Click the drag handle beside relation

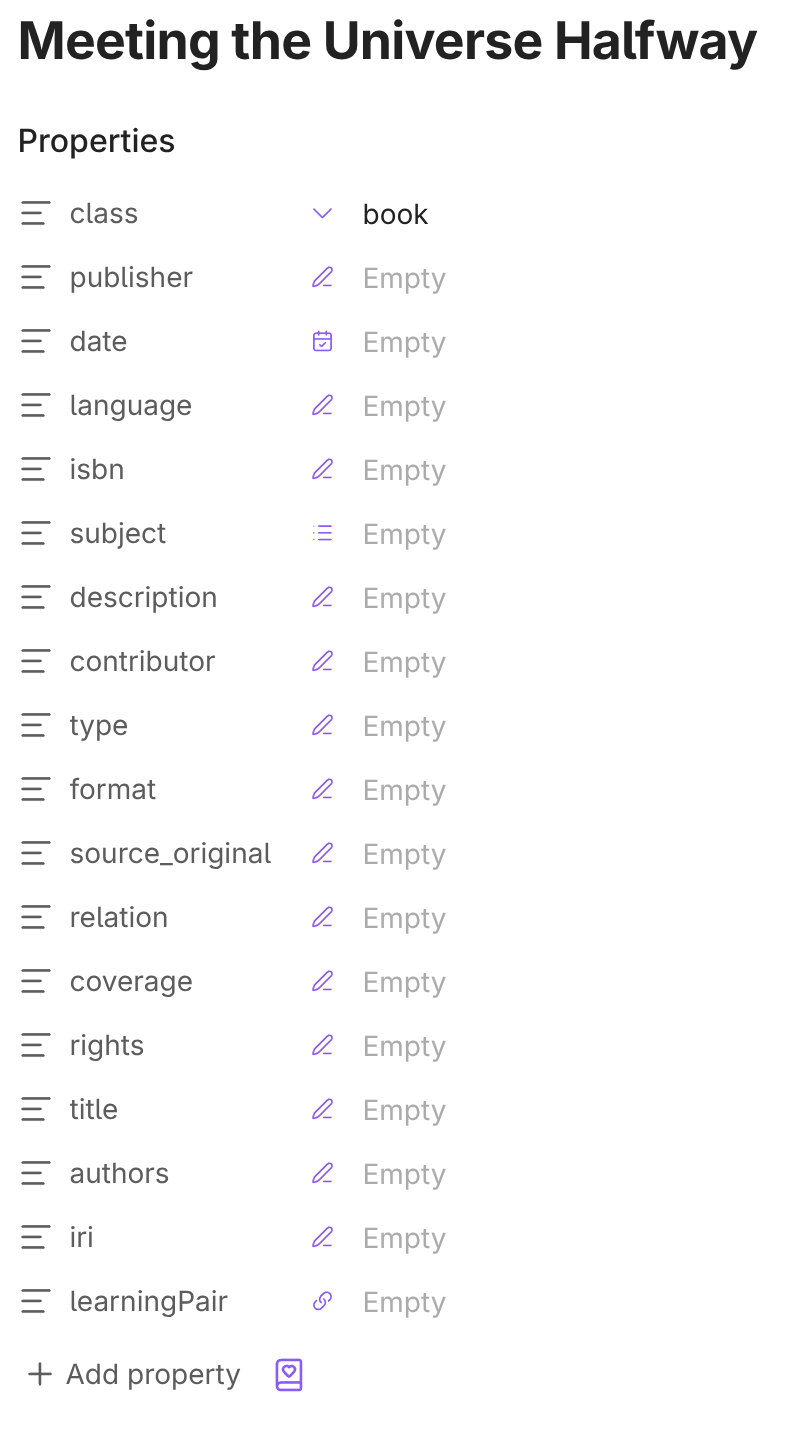pos(34,917)
